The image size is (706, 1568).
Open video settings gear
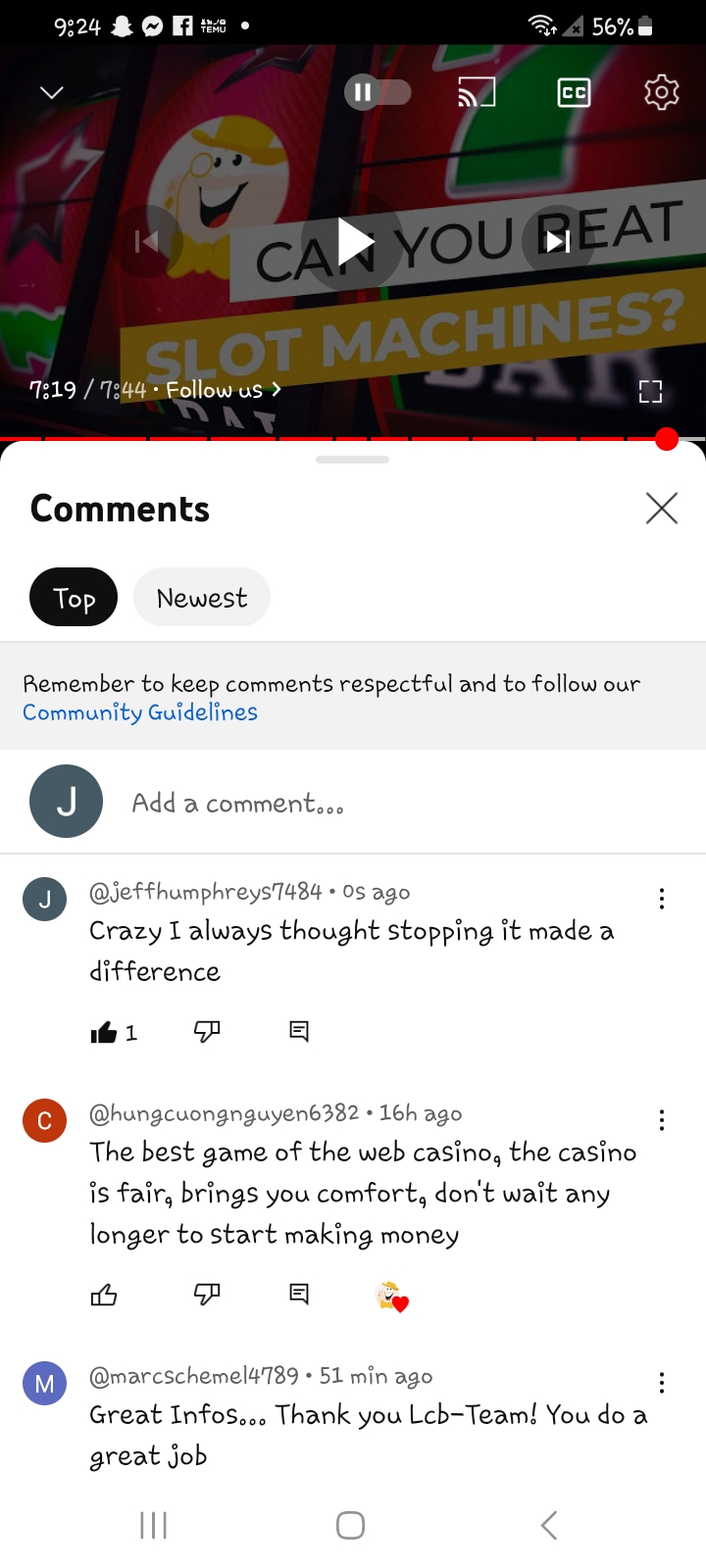tap(662, 92)
